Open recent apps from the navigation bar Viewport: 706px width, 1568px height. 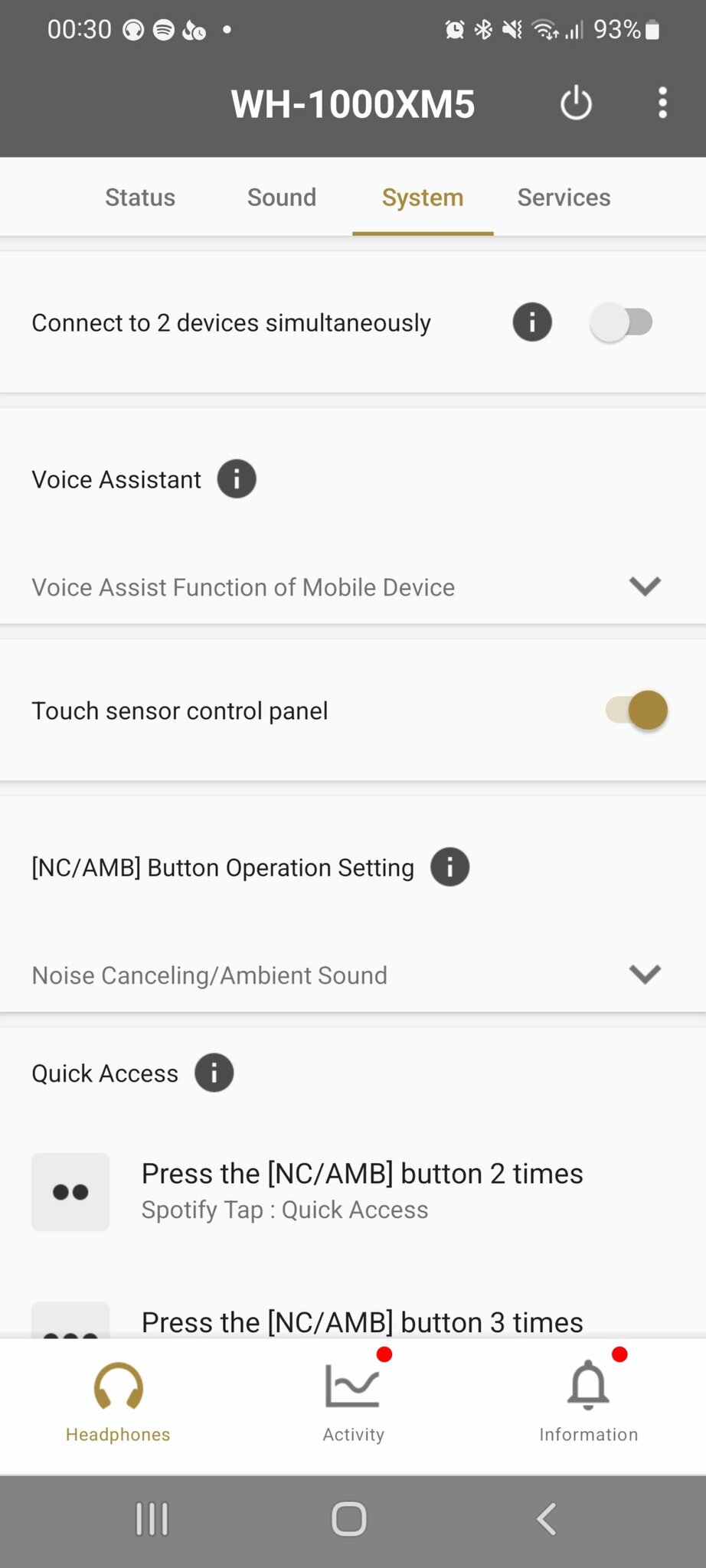152,1519
